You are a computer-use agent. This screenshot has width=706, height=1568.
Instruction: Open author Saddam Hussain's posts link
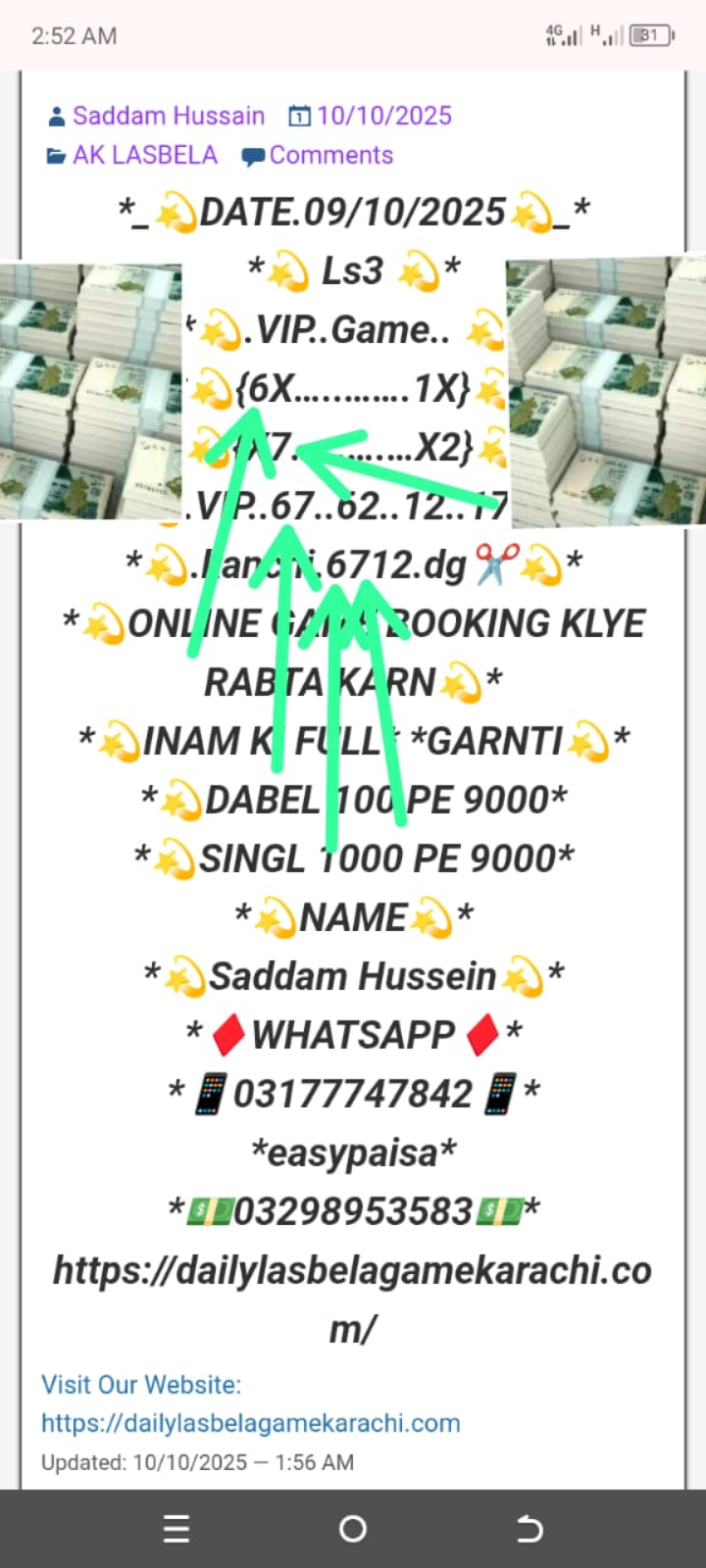point(168,116)
